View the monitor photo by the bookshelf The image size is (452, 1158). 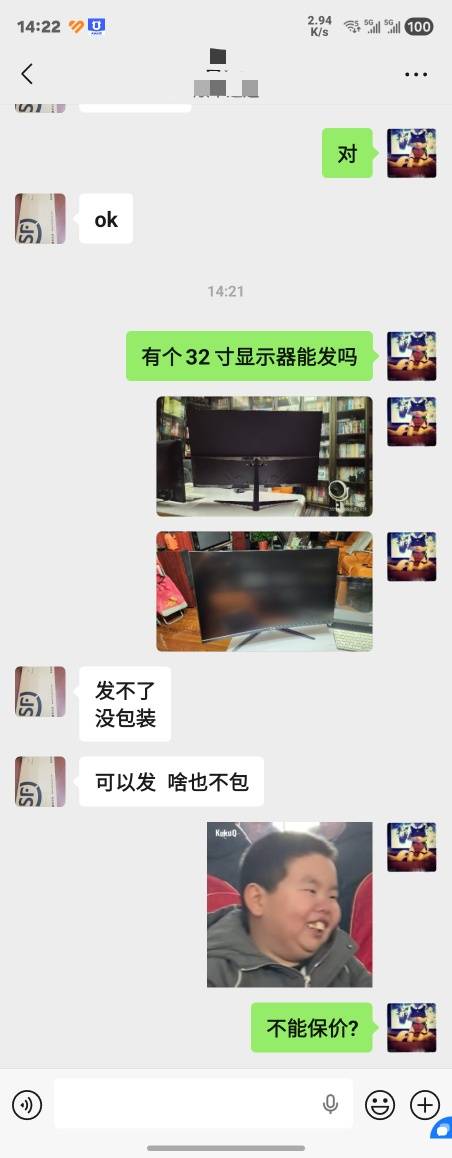click(x=264, y=456)
